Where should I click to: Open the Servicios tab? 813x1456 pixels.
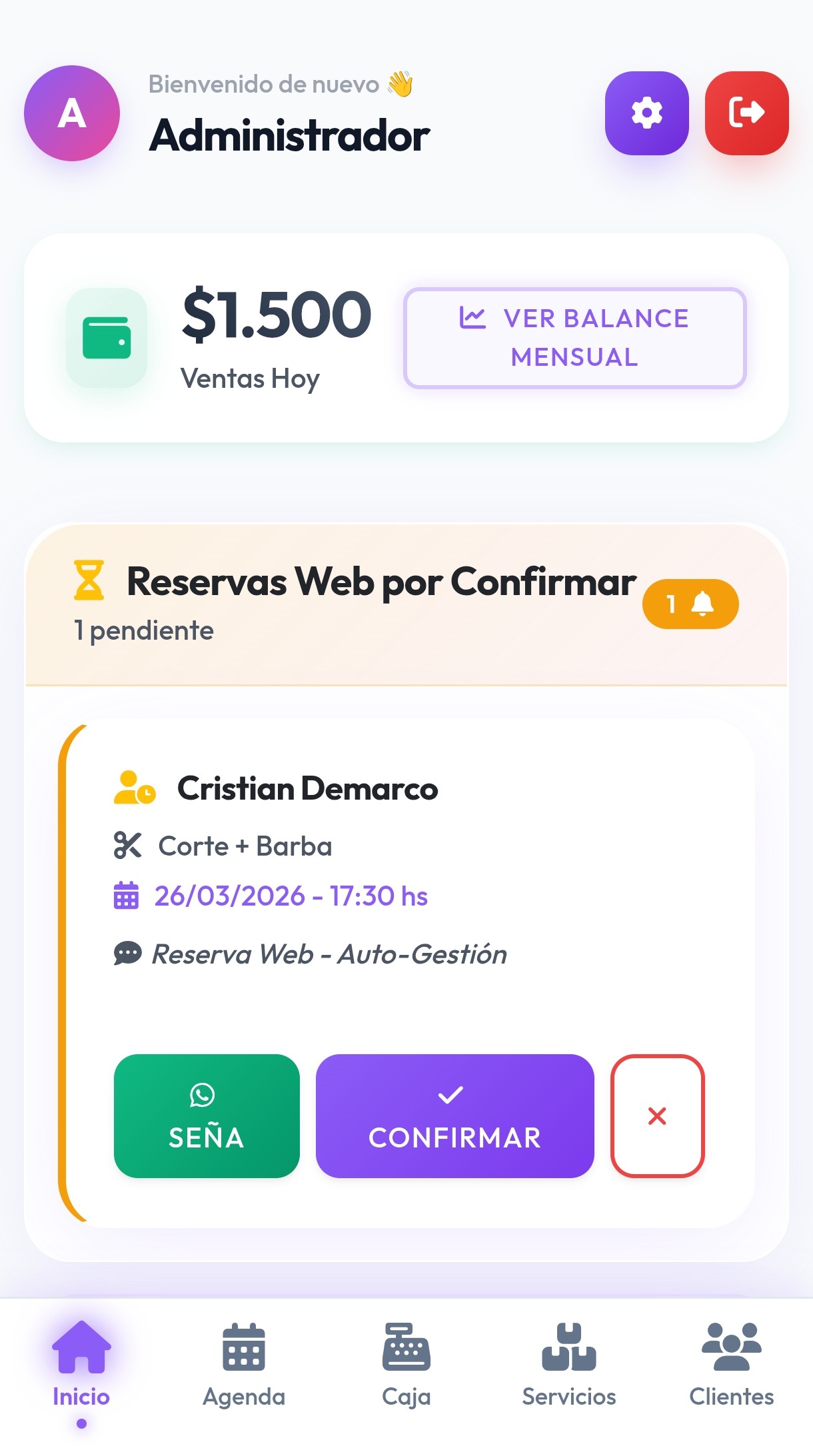click(569, 1364)
